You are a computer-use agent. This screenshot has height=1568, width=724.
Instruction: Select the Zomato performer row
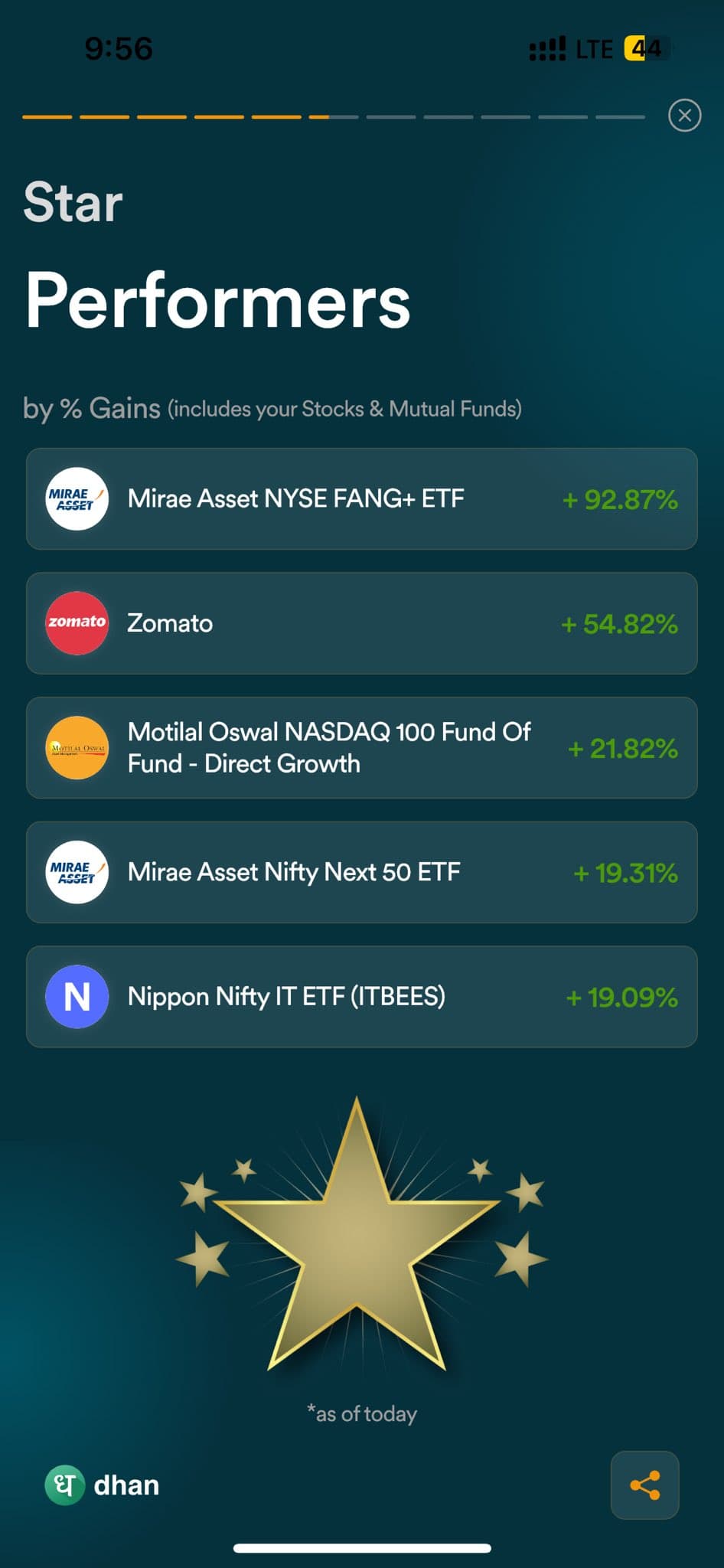pos(361,623)
